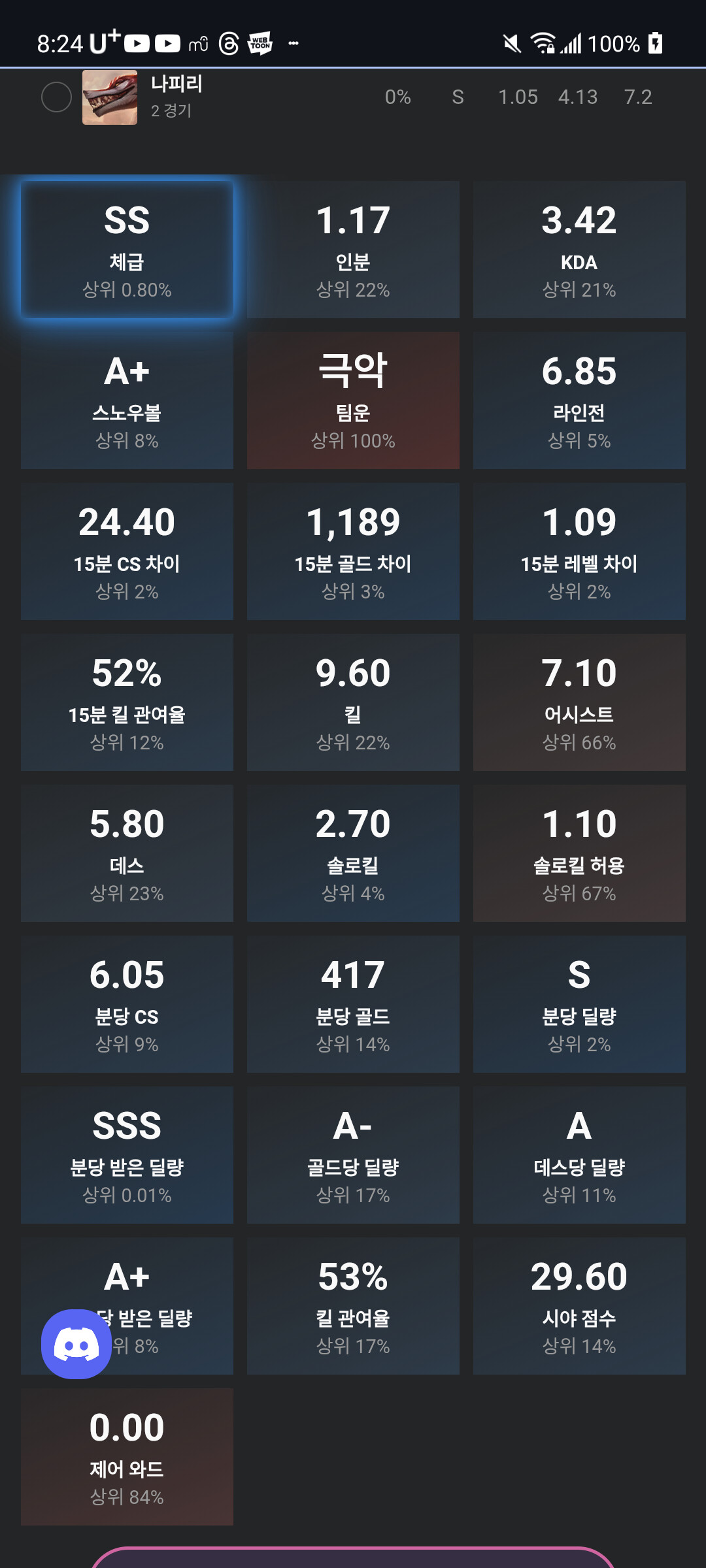
Task: Select the 1.17 인분 stat card
Action: [x=353, y=250]
